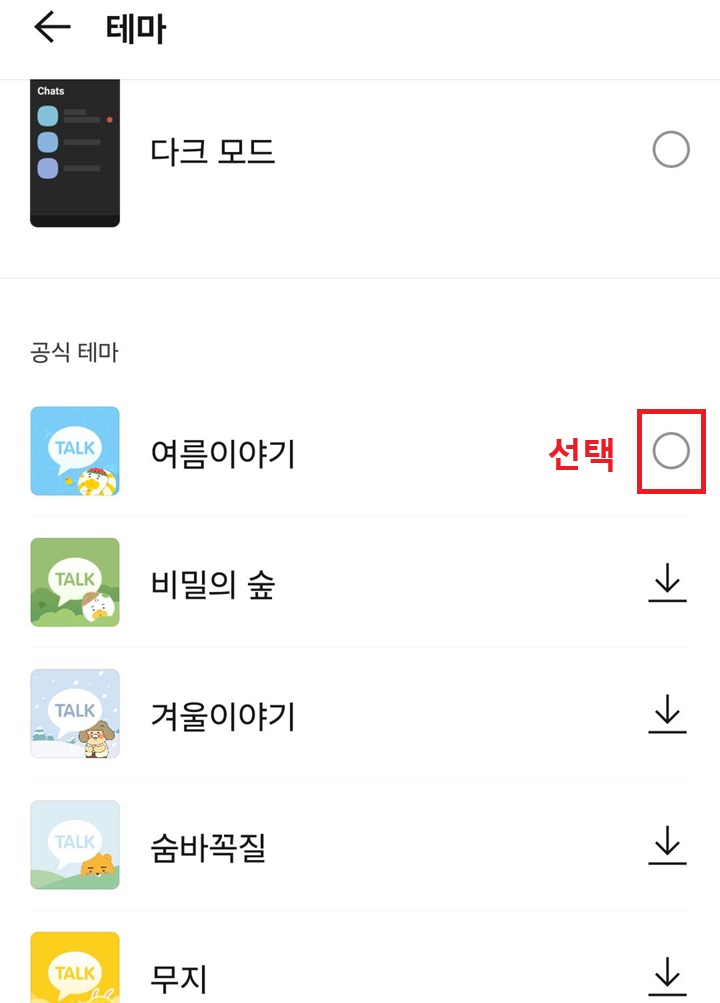Open the 비밀의 숲 theme preview image
Screen dimensions: 720x1003
click(x=75, y=583)
